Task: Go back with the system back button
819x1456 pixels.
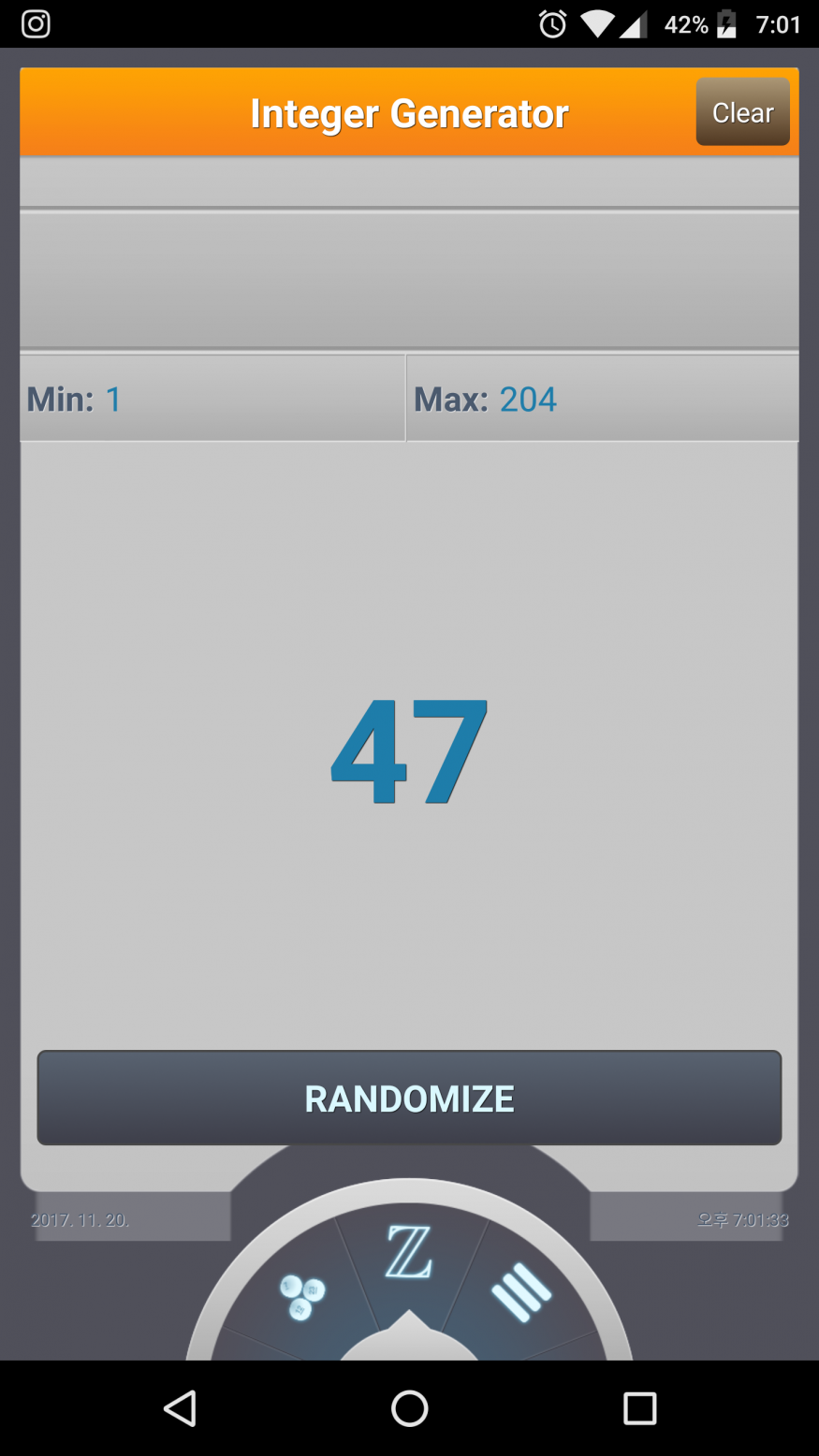Action: [x=179, y=1407]
